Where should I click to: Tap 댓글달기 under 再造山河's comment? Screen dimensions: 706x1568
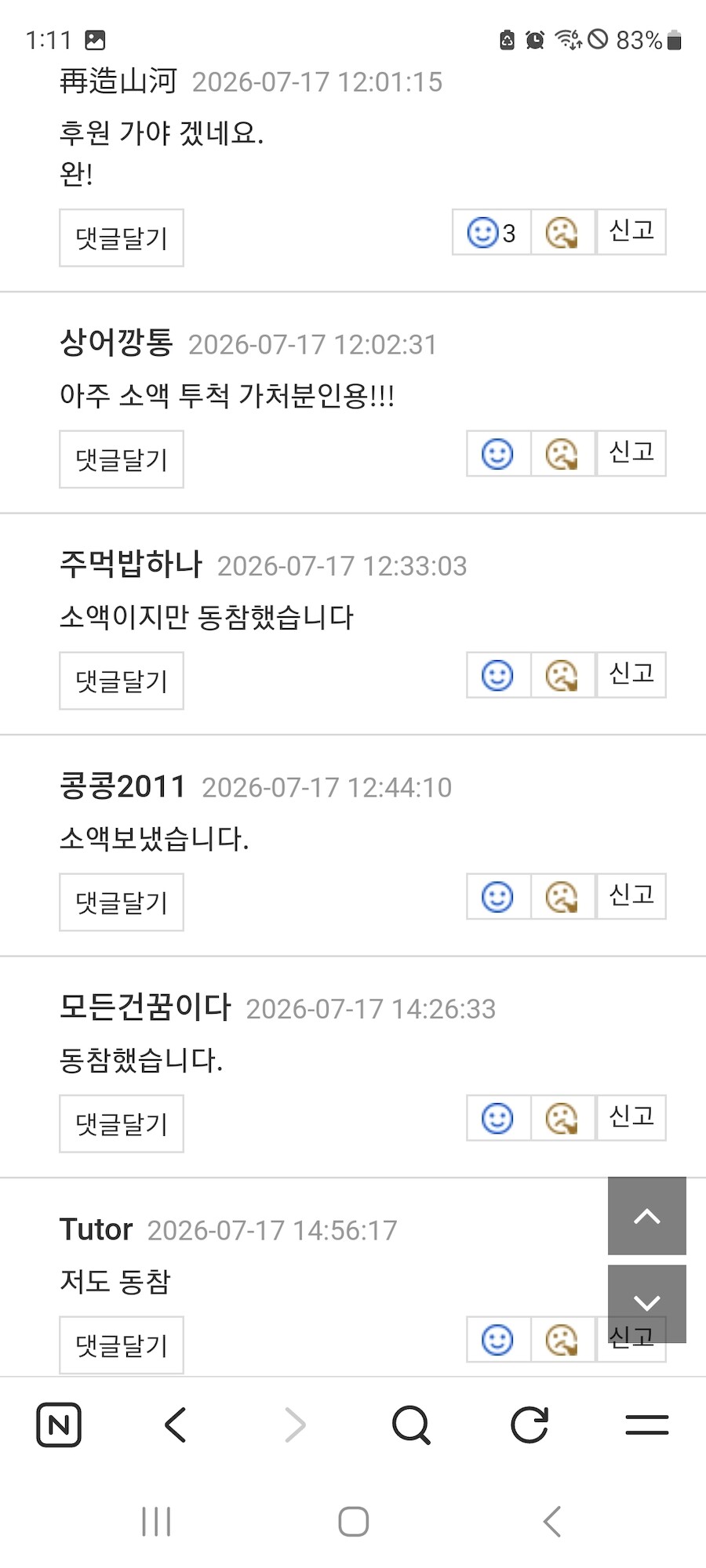click(122, 238)
